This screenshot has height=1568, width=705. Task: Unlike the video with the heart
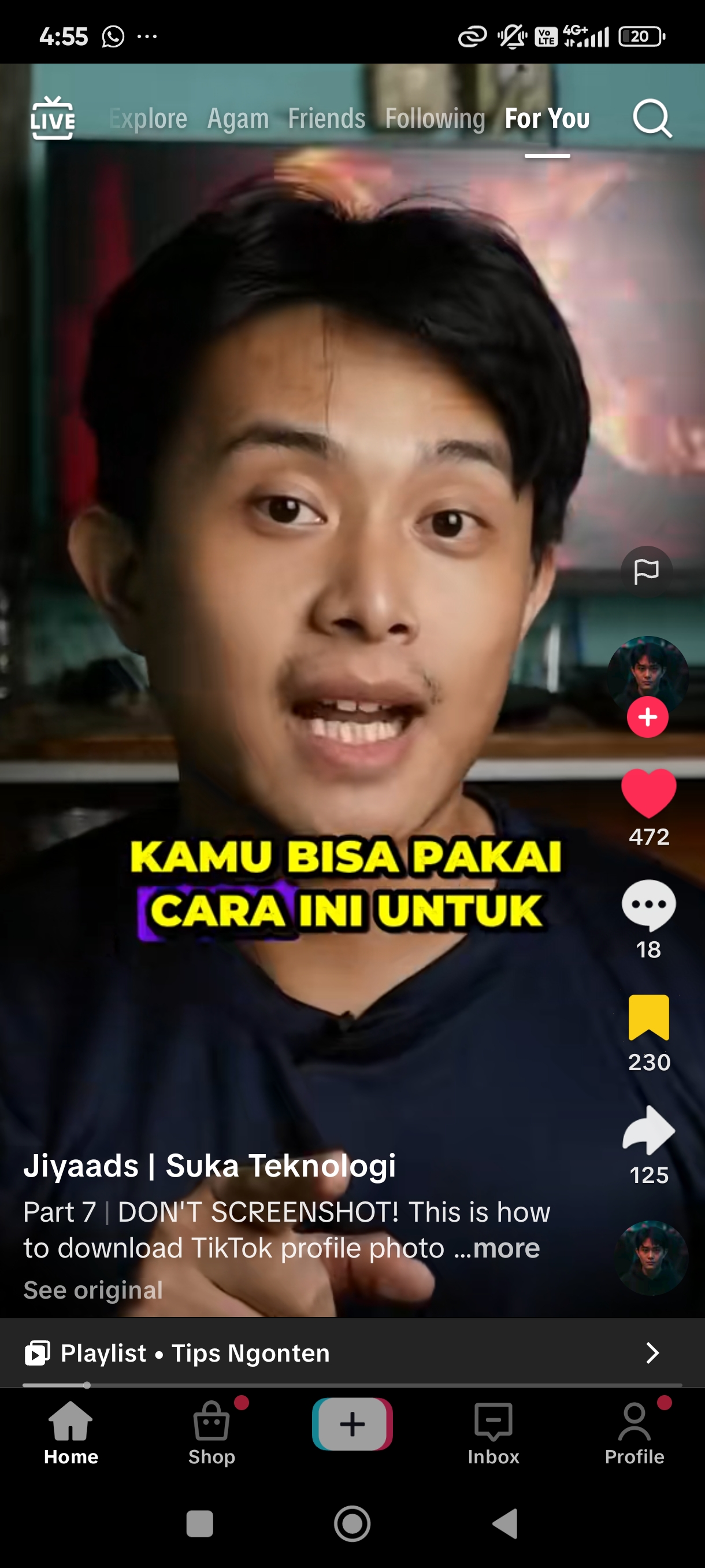click(x=648, y=793)
